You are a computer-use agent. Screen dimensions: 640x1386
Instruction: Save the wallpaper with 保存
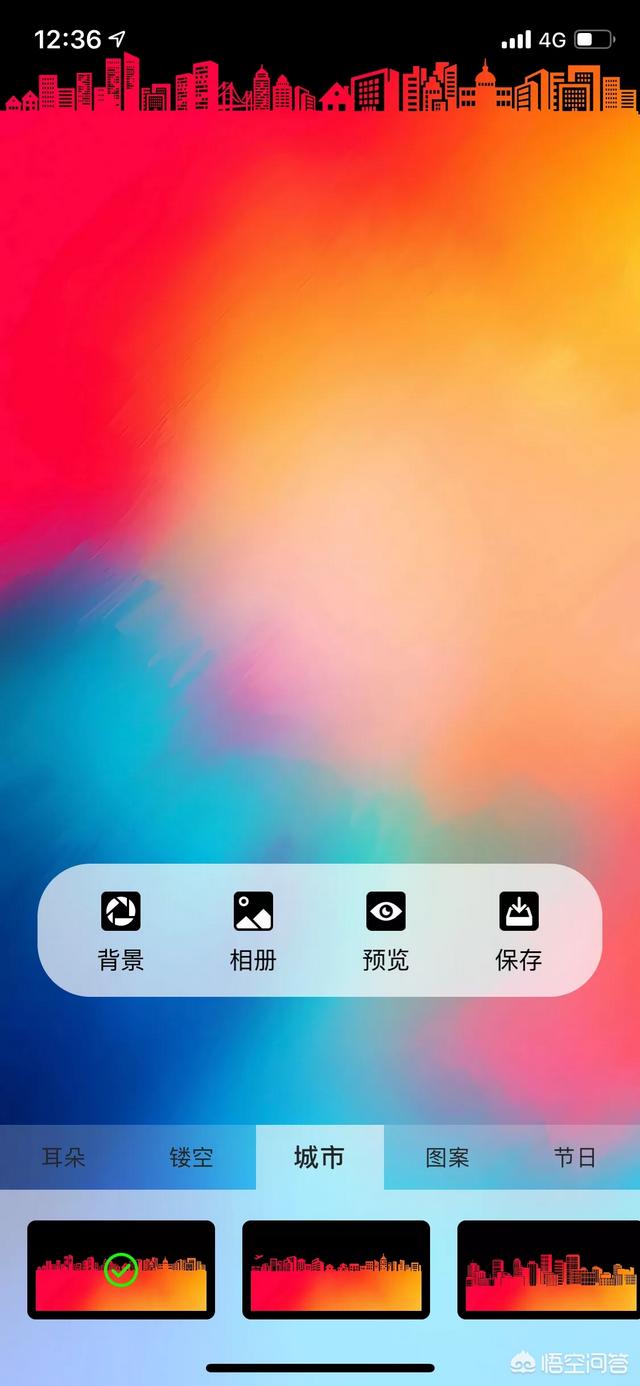click(519, 931)
